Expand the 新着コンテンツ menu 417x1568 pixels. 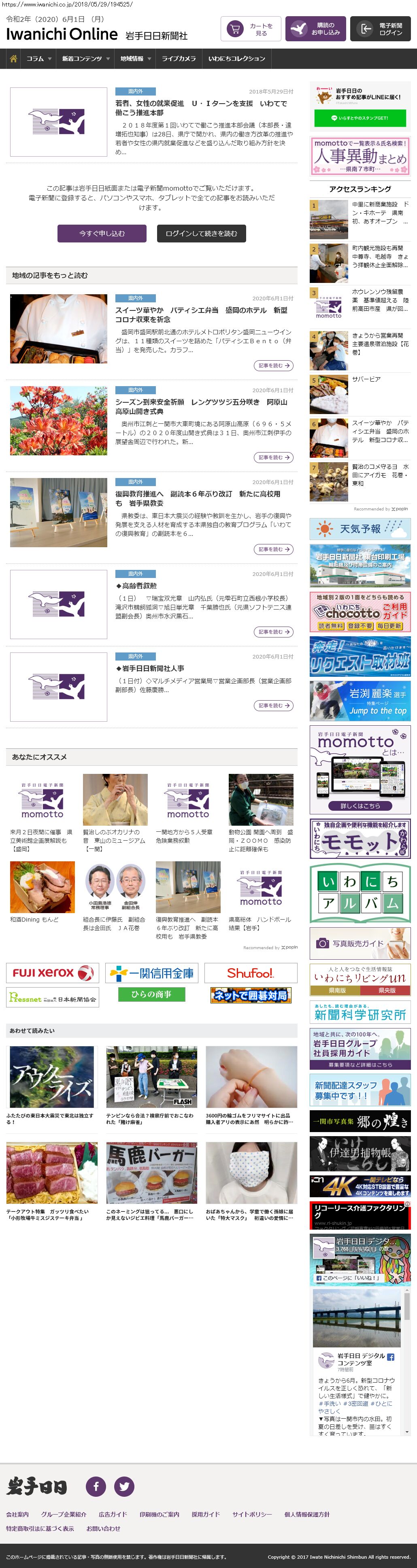click(85, 59)
